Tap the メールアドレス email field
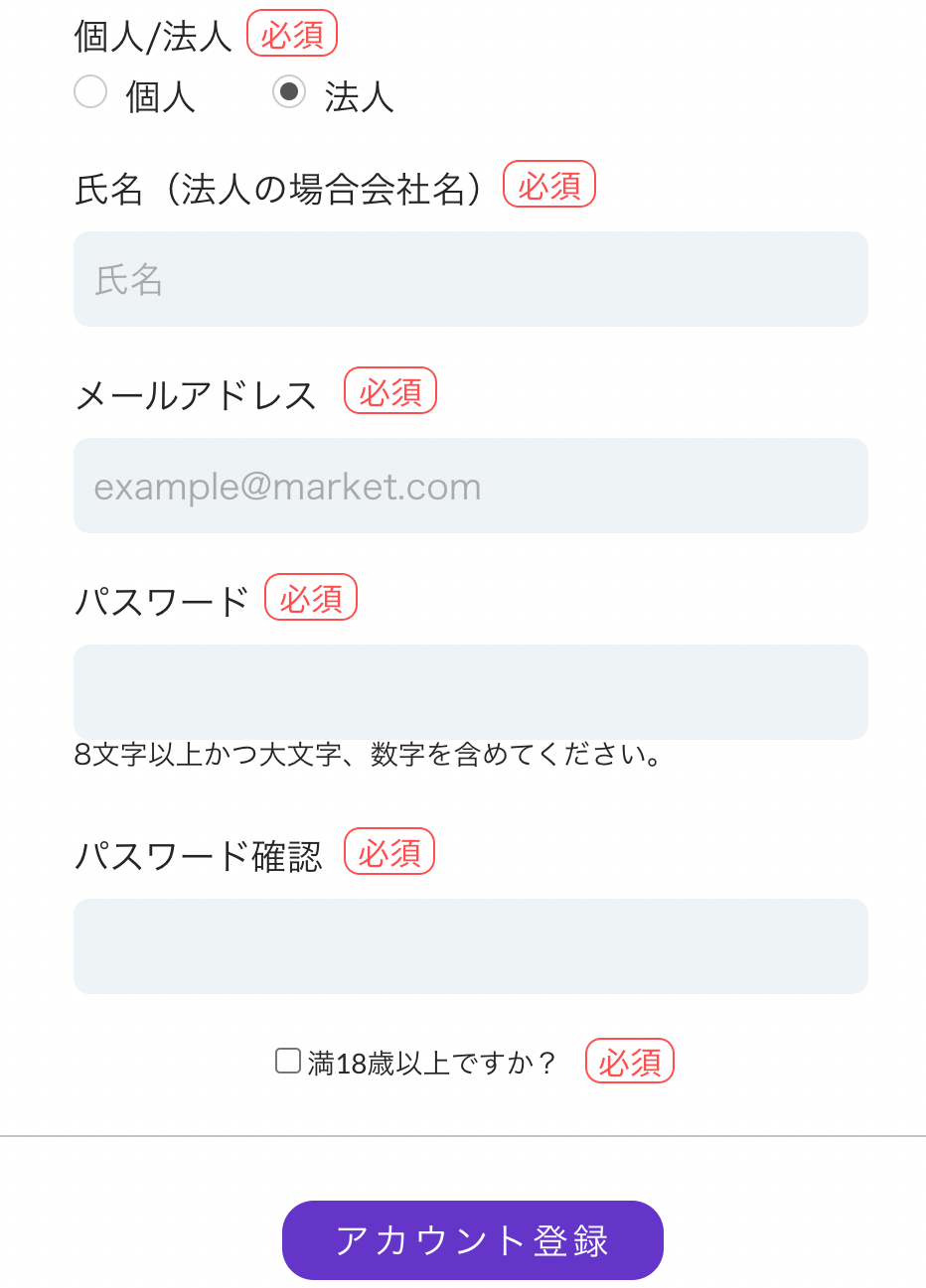 [470, 486]
